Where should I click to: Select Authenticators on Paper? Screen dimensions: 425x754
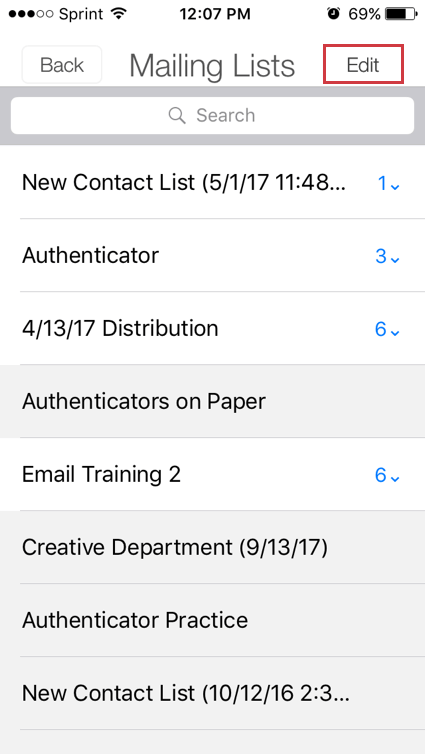(x=212, y=401)
